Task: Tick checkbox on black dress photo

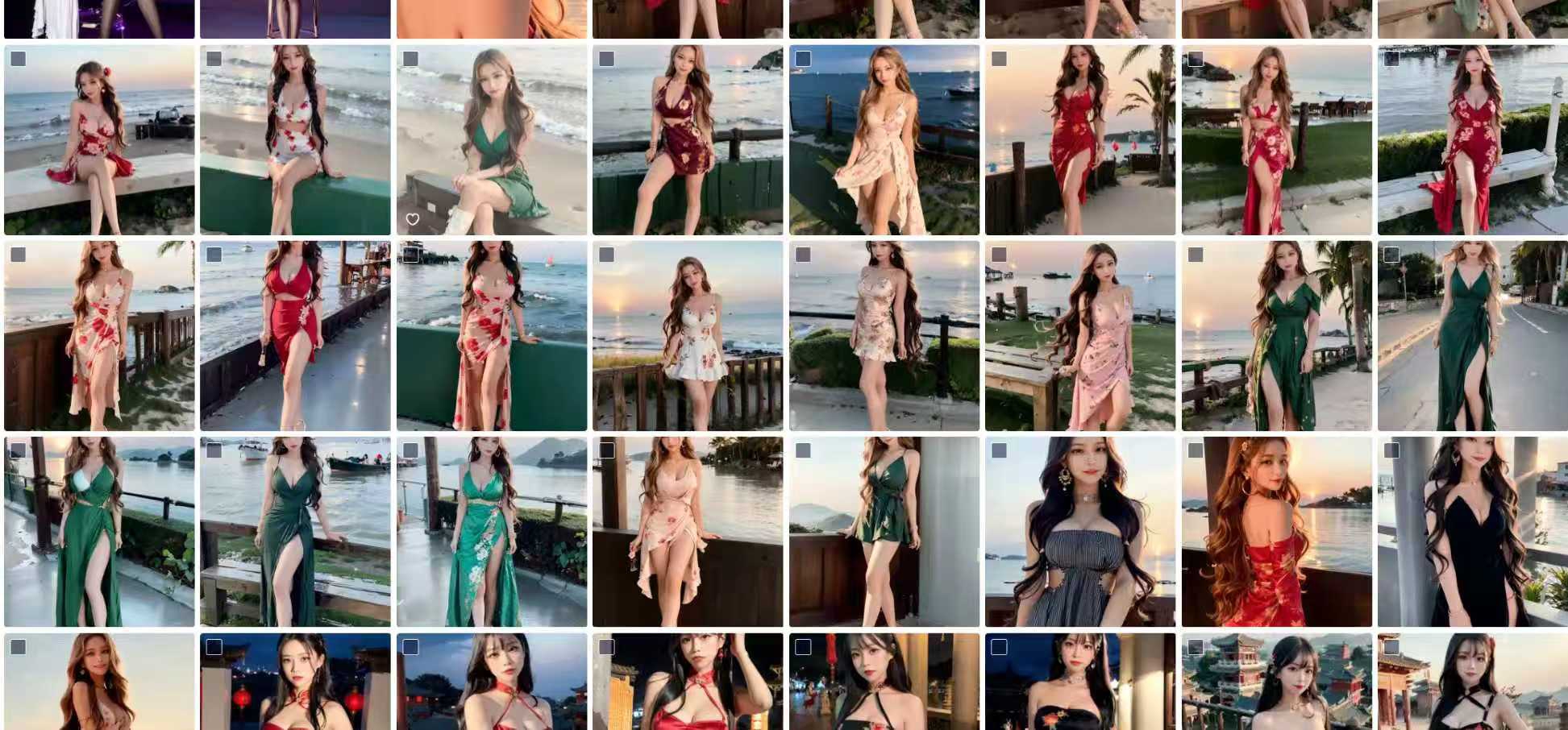Action: pos(1391,451)
